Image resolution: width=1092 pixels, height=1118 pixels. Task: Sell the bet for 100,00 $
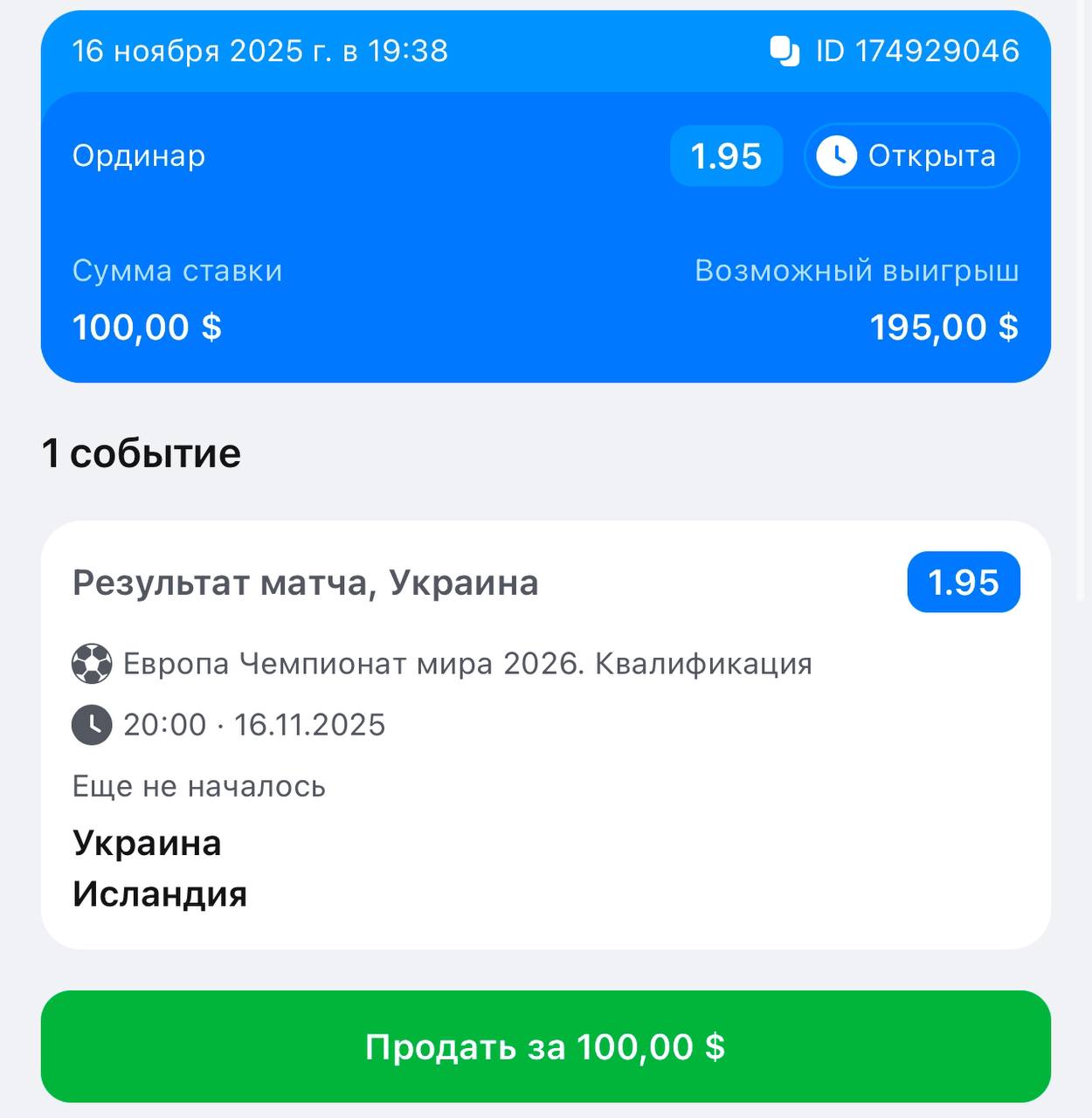coord(545,1046)
